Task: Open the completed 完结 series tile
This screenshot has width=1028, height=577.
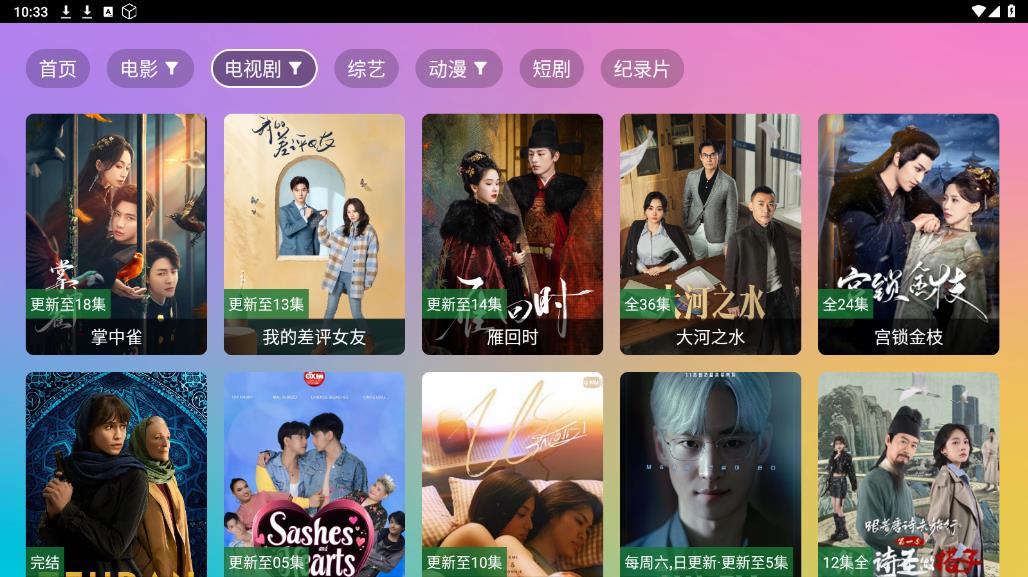Action: 116,475
